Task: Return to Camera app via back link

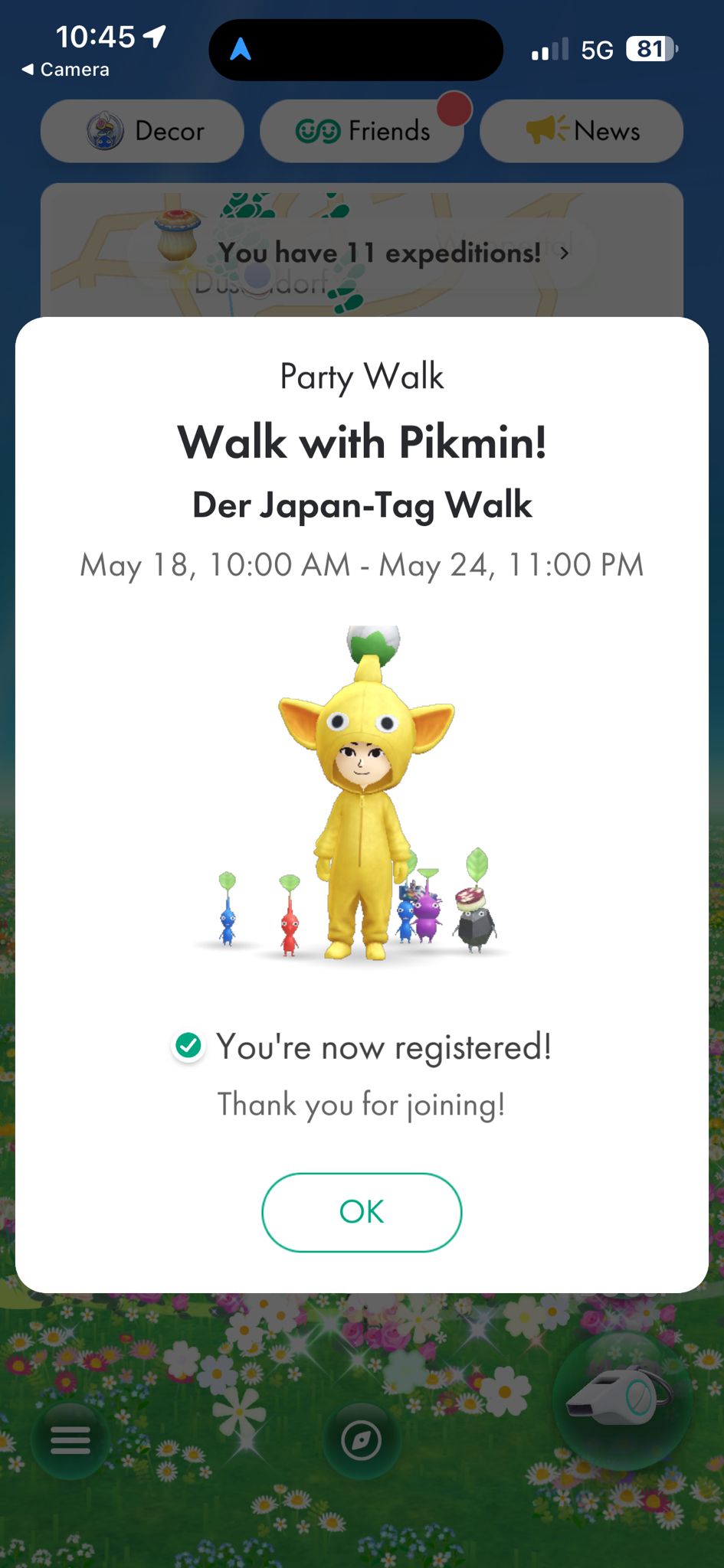Action: [65, 70]
